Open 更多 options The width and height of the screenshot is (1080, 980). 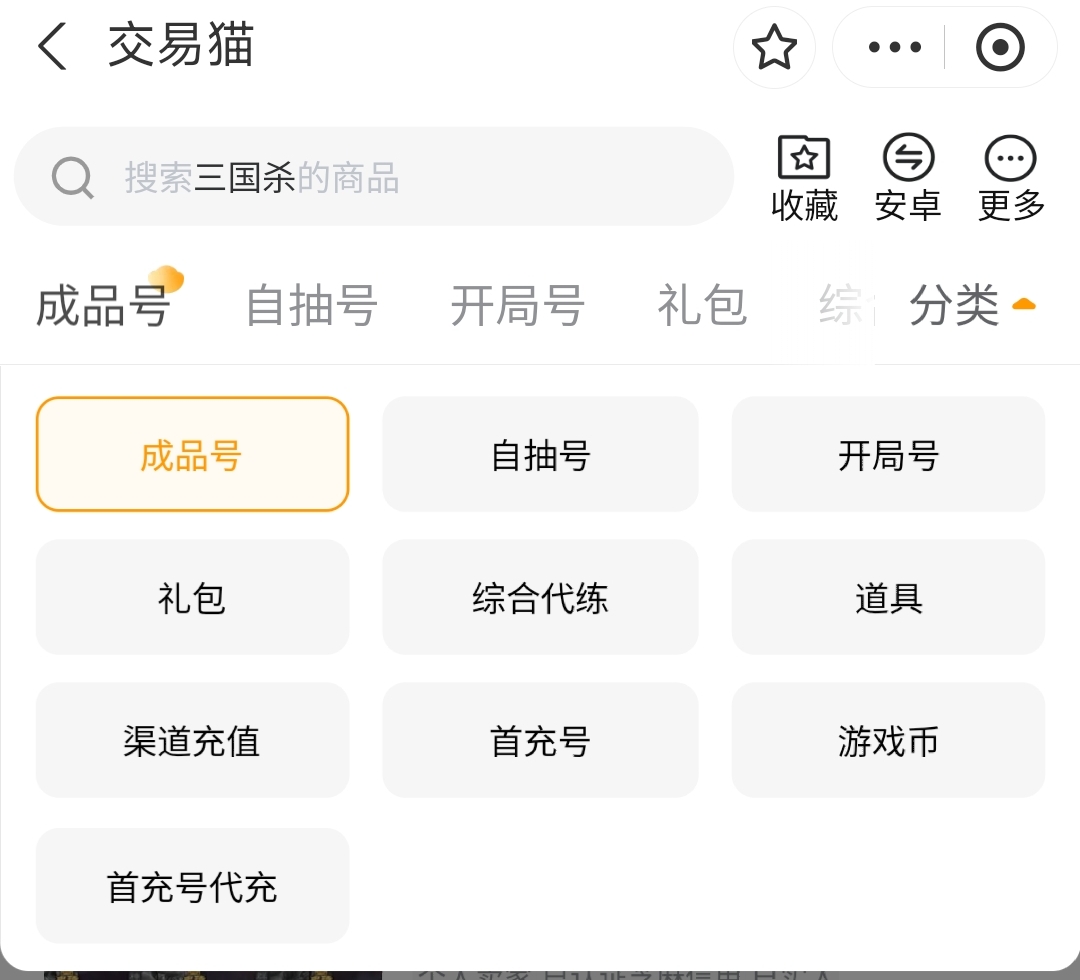(1011, 178)
